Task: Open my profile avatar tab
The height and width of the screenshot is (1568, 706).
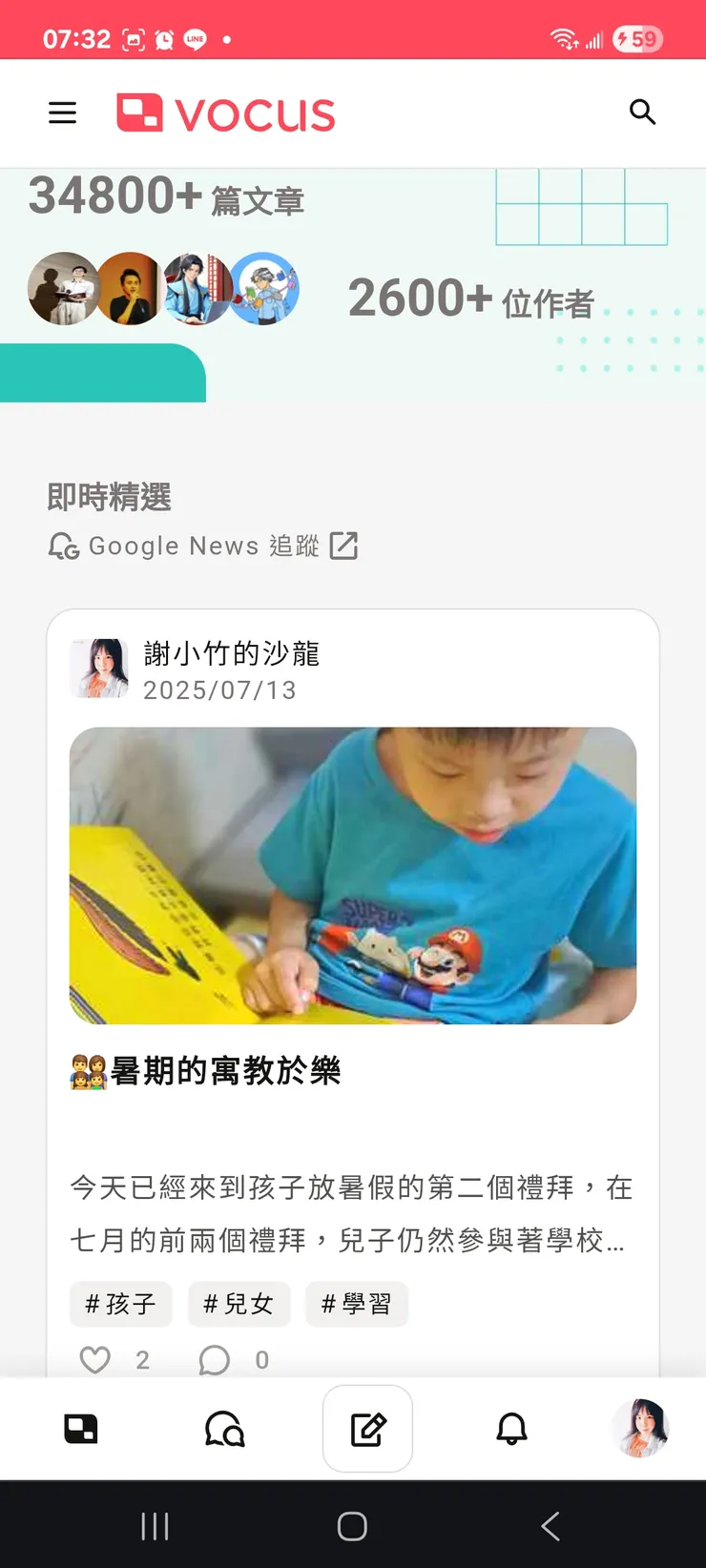Action: (640, 1429)
